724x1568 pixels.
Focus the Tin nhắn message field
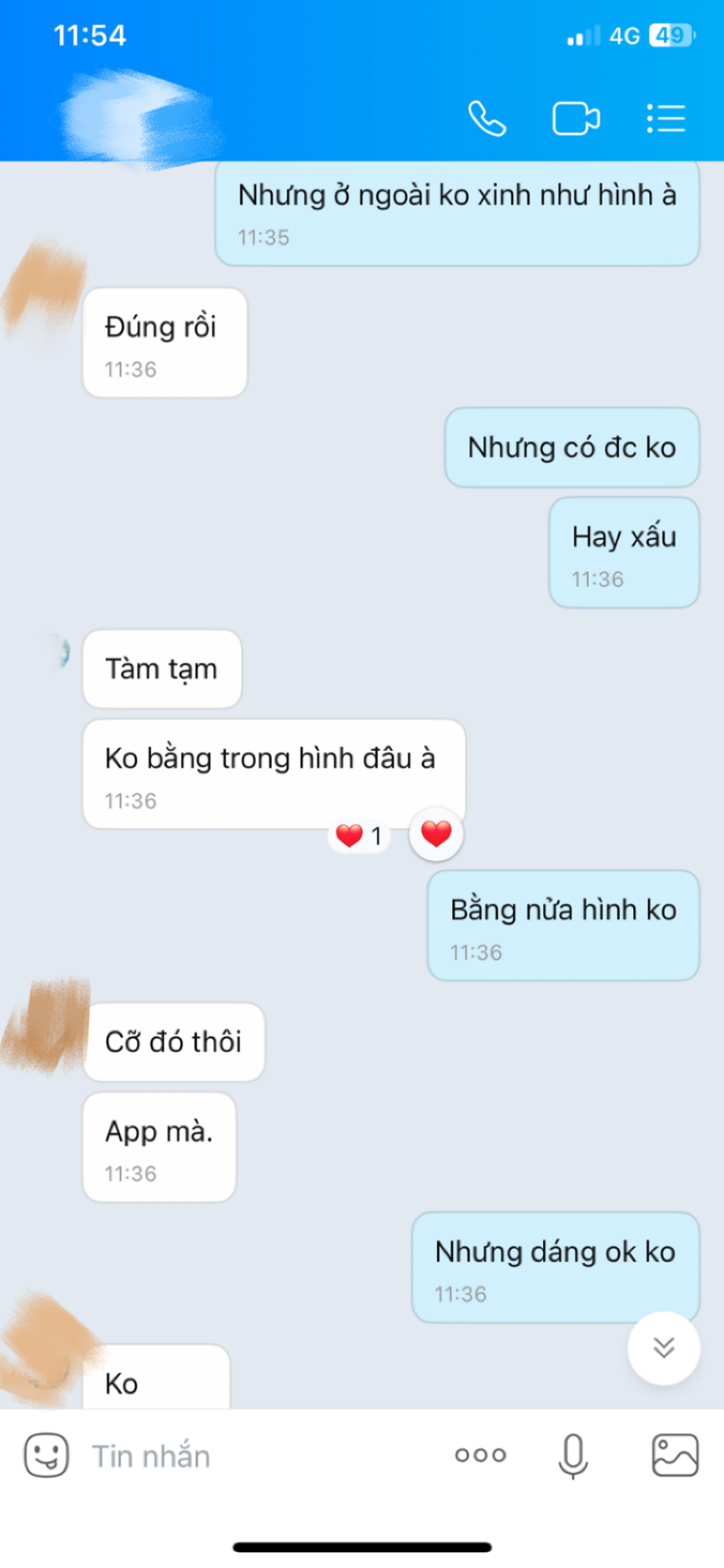259,1456
